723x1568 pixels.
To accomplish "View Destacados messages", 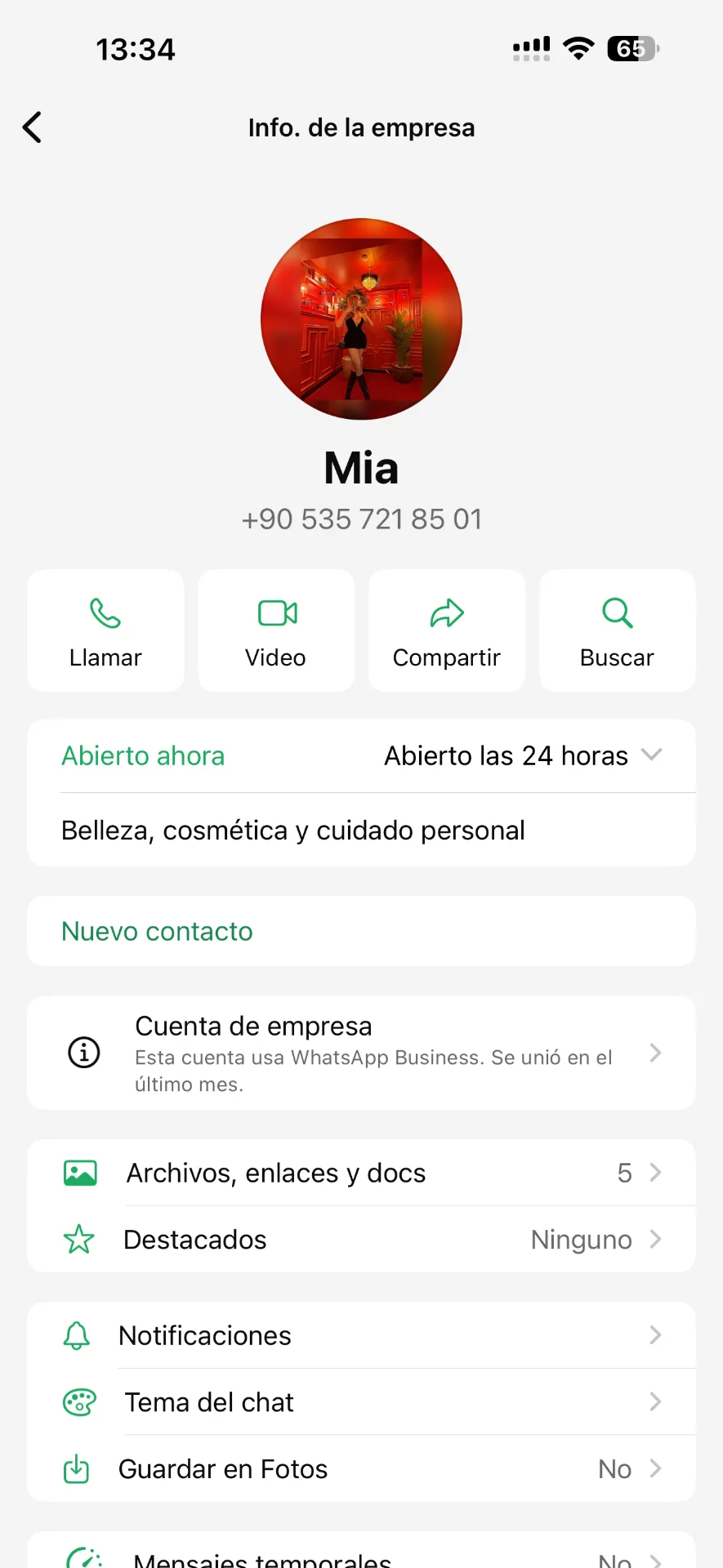I will [361, 1240].
